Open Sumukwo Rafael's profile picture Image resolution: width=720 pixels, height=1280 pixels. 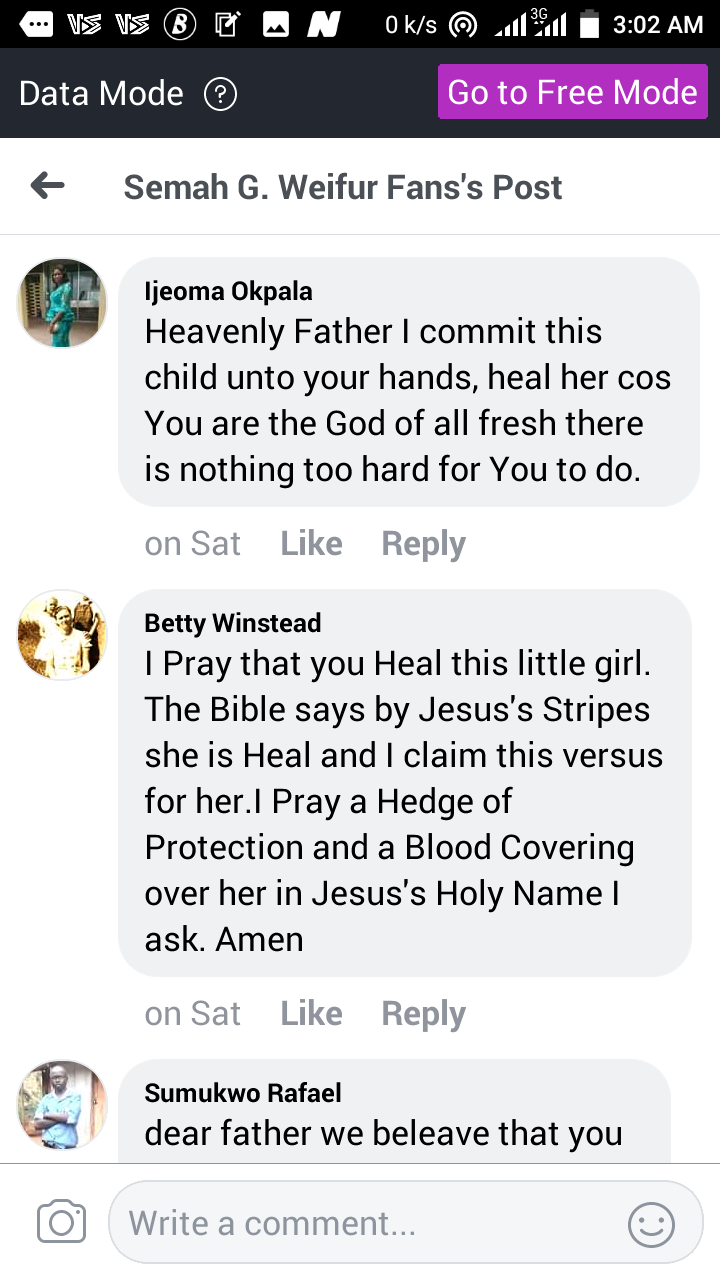click(62, 1104)
